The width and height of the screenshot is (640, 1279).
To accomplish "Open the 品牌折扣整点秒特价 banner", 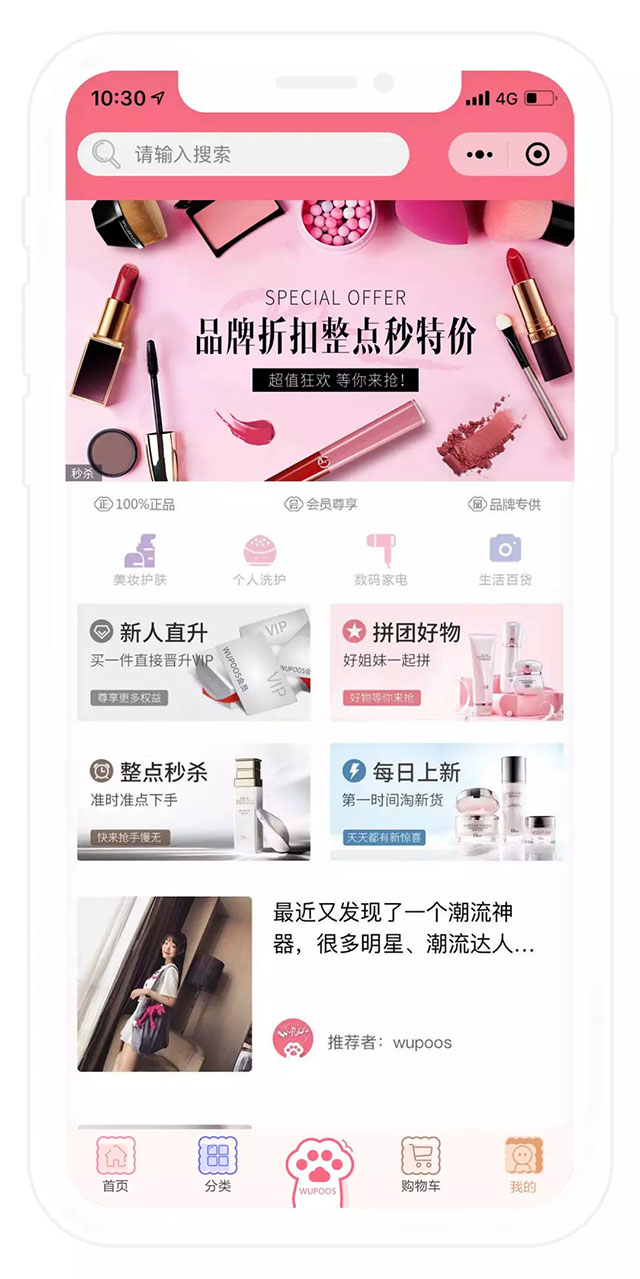I will 320,340.
